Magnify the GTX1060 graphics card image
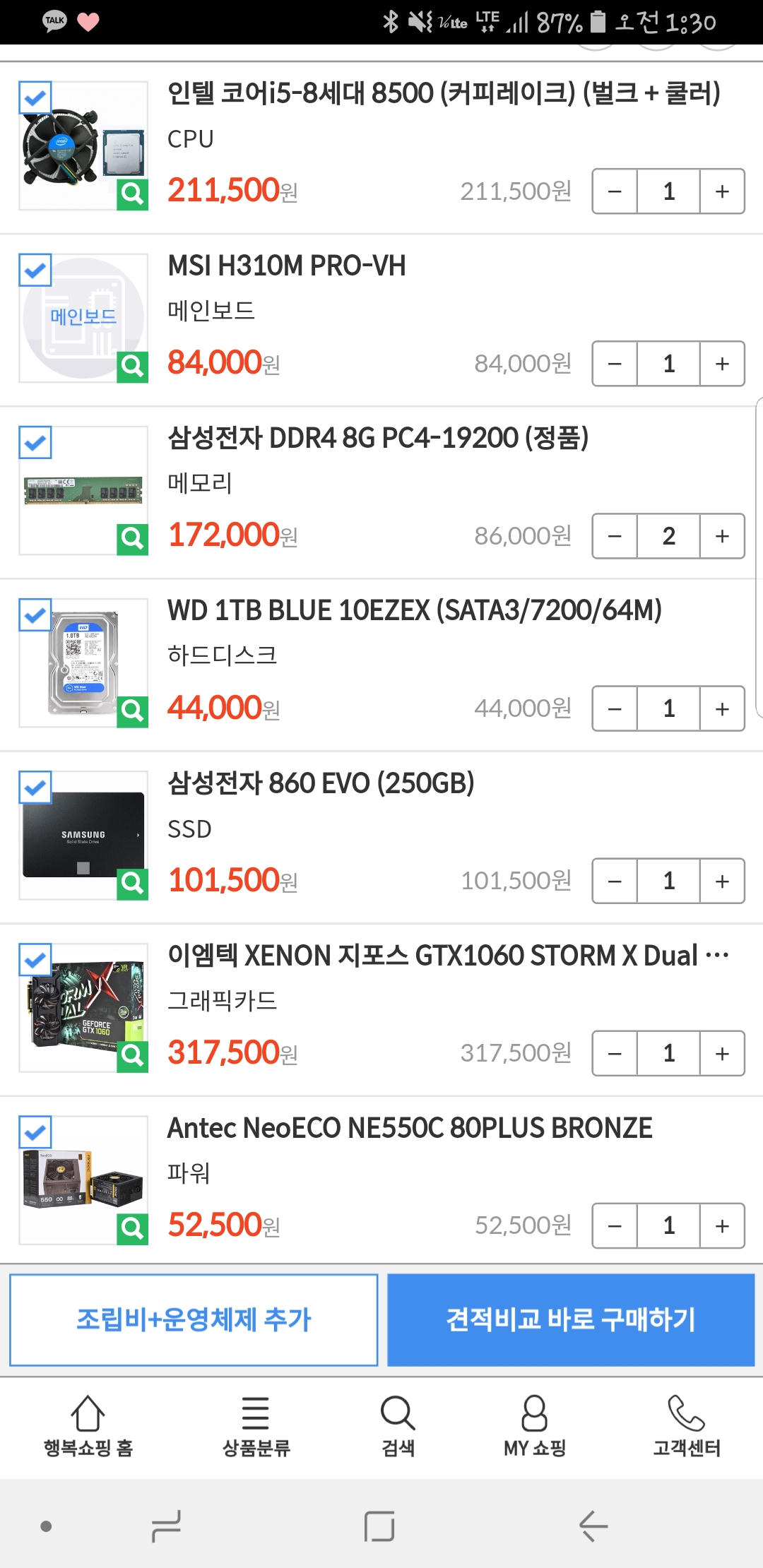763x1568 pixels. pos(132,1055)
